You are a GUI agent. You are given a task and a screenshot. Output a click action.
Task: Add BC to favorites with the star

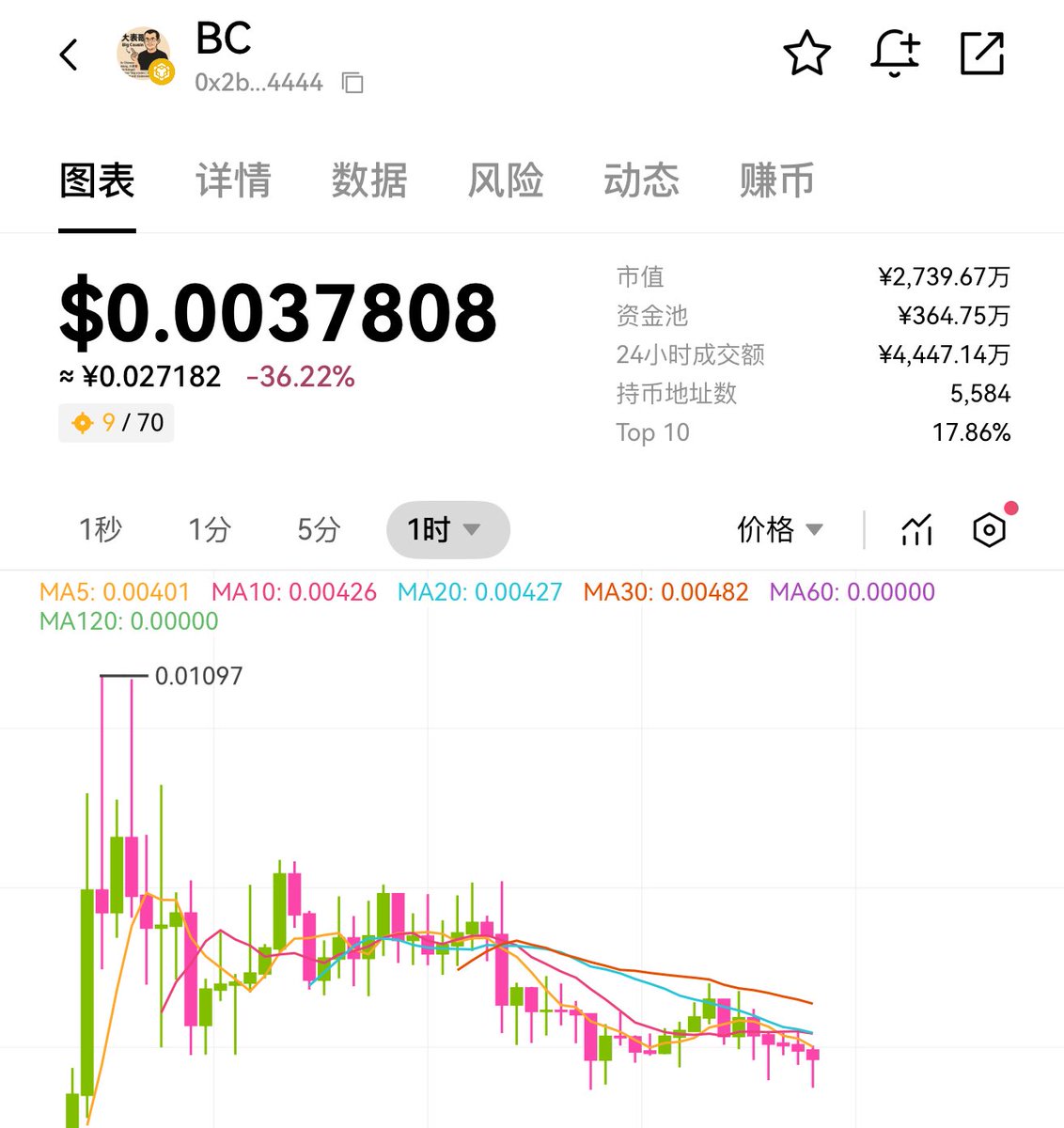point(806,54)
